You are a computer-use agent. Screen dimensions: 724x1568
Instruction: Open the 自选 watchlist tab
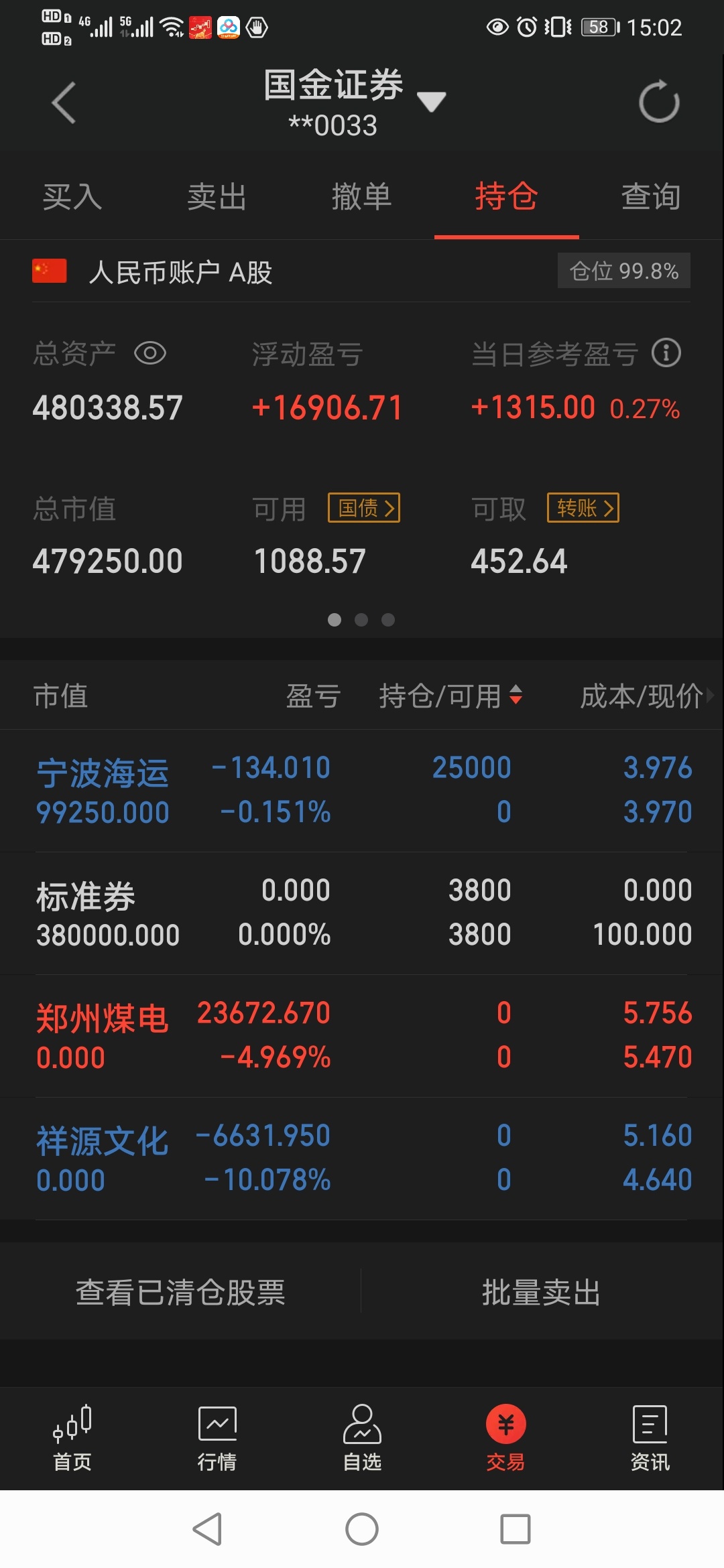(x=362, y=1438)
